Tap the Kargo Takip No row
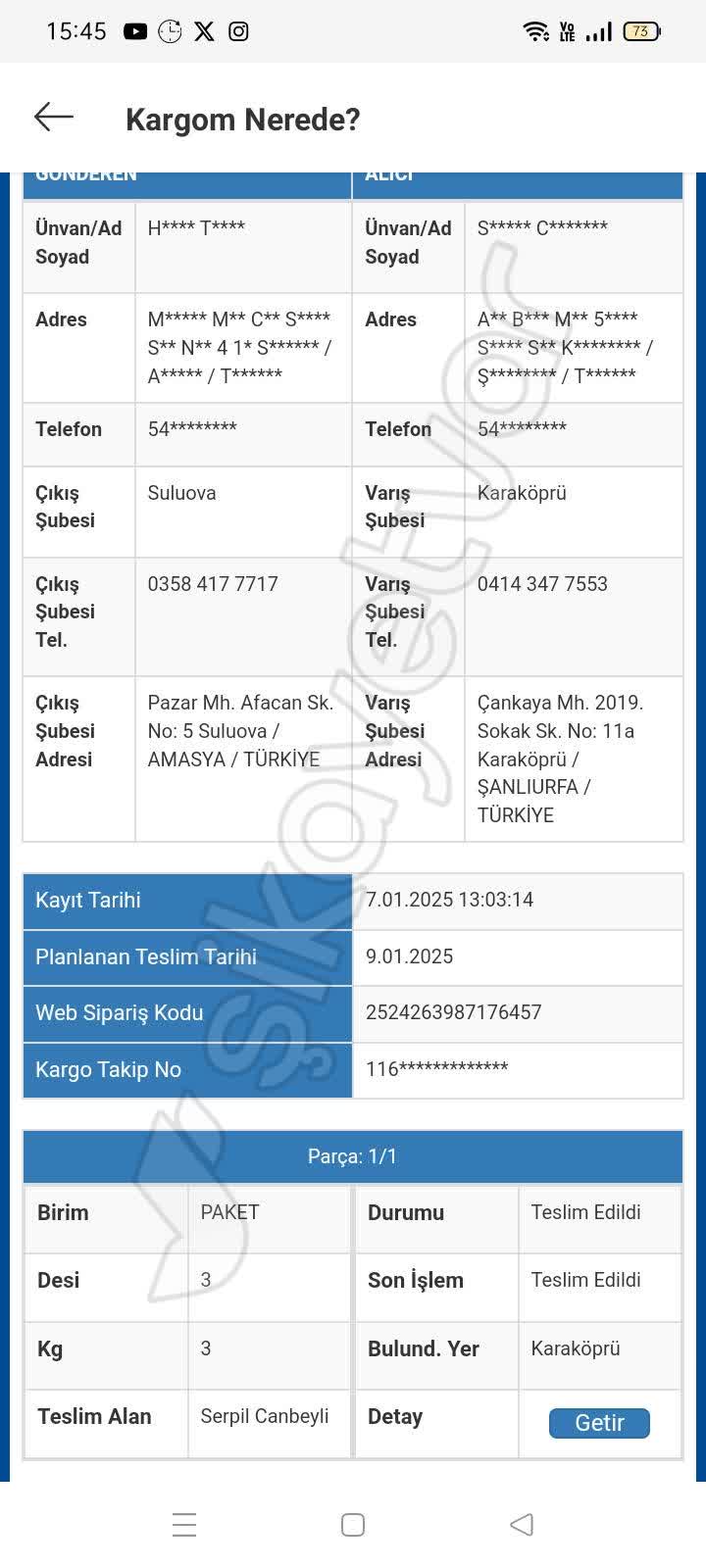Viewport: 706px width, 1568px height. click(109, 1069)
